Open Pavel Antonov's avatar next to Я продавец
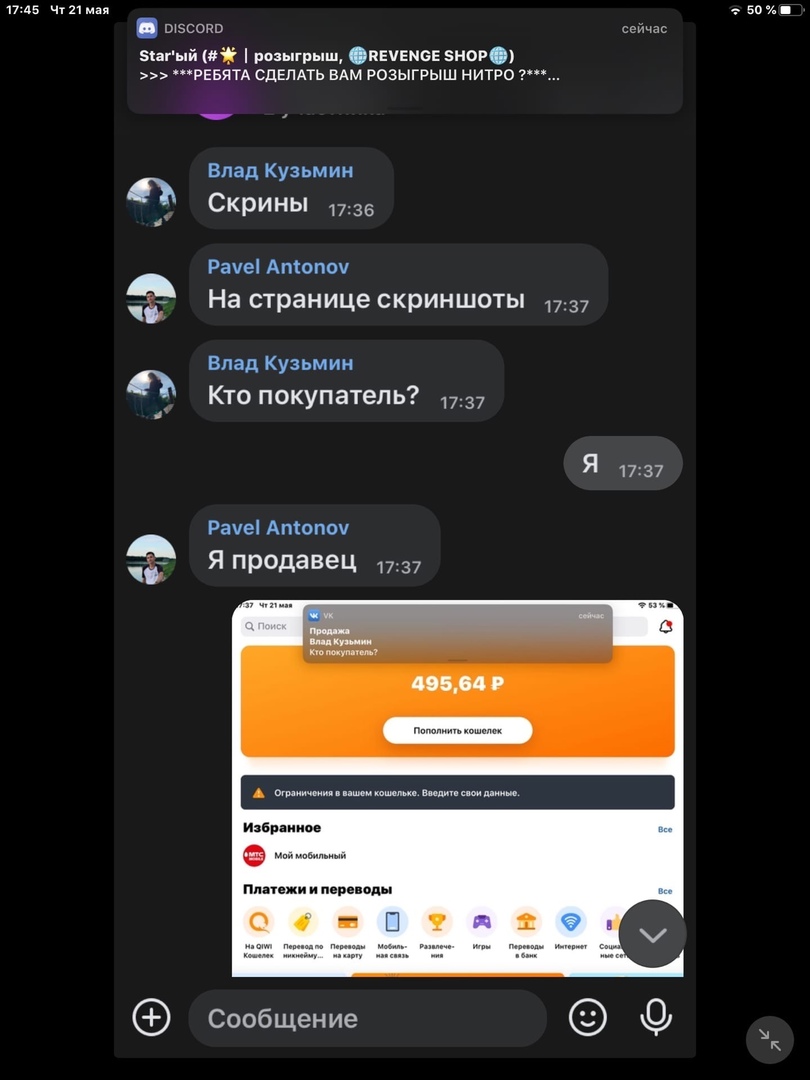 (x=151, y=560)
